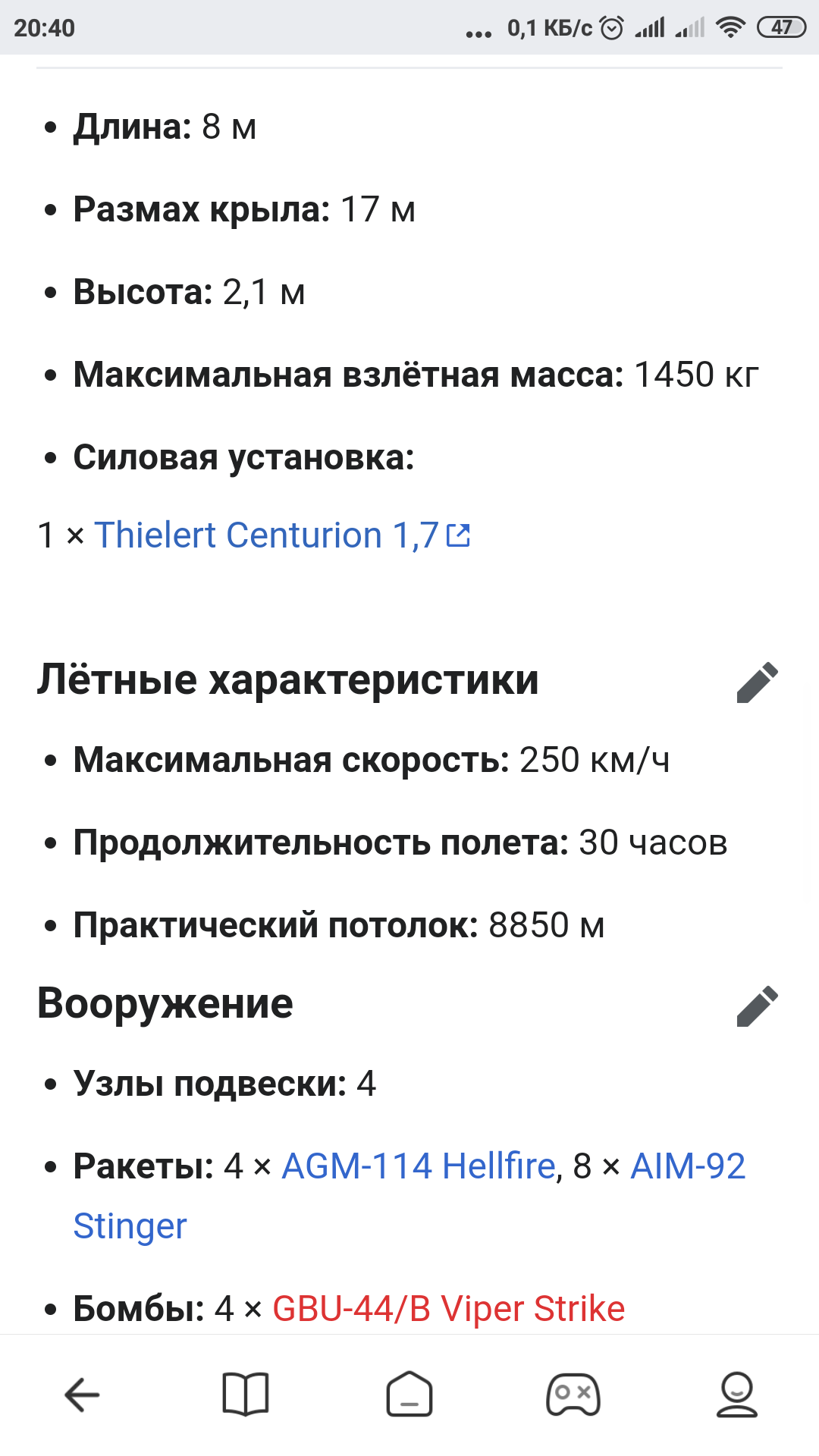This screenshot has width=819, height=1456.
Task: Follow the red GBU-44/B Viper Strike link
Action: (x=448, y=1309)
